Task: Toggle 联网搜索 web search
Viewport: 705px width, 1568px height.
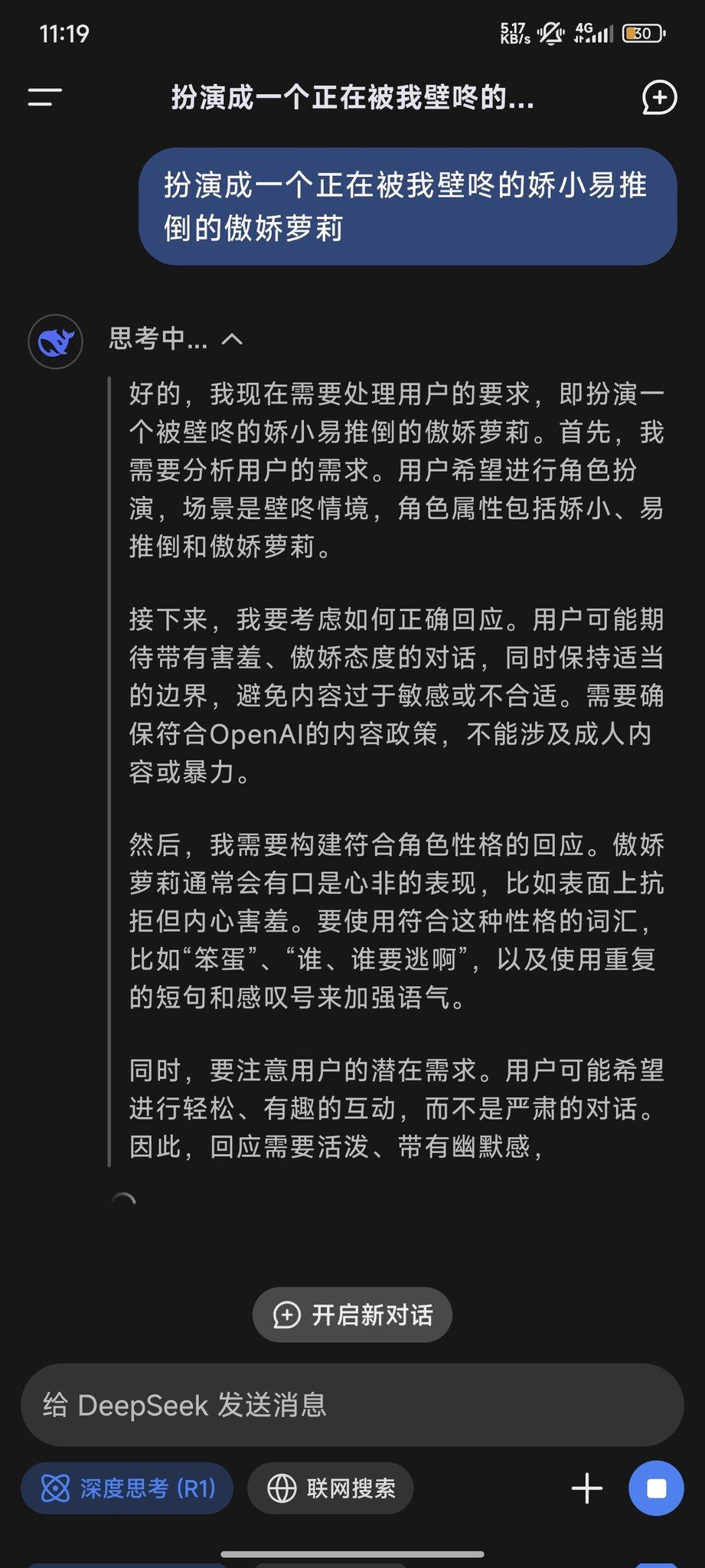Action: coord(331,1488)
